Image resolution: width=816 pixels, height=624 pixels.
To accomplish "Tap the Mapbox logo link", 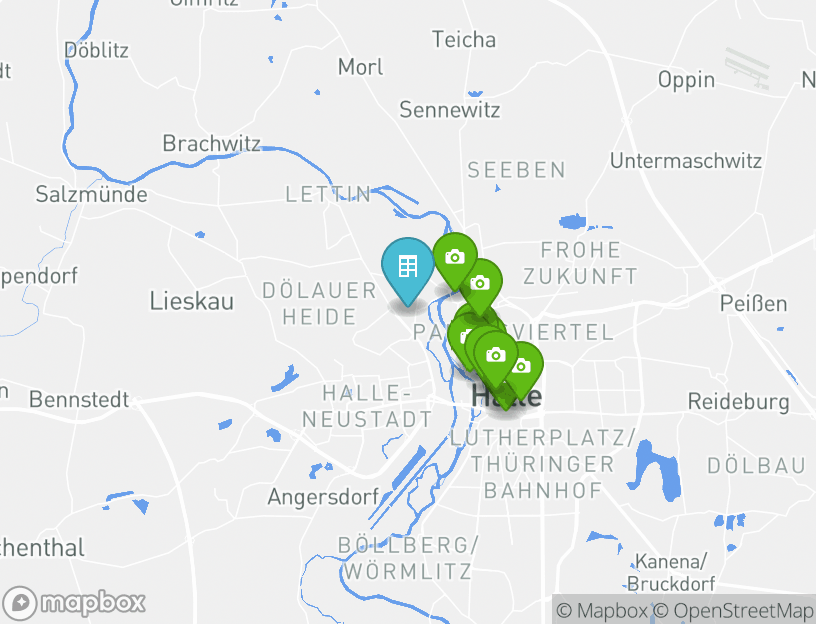I will click(76, 603).
